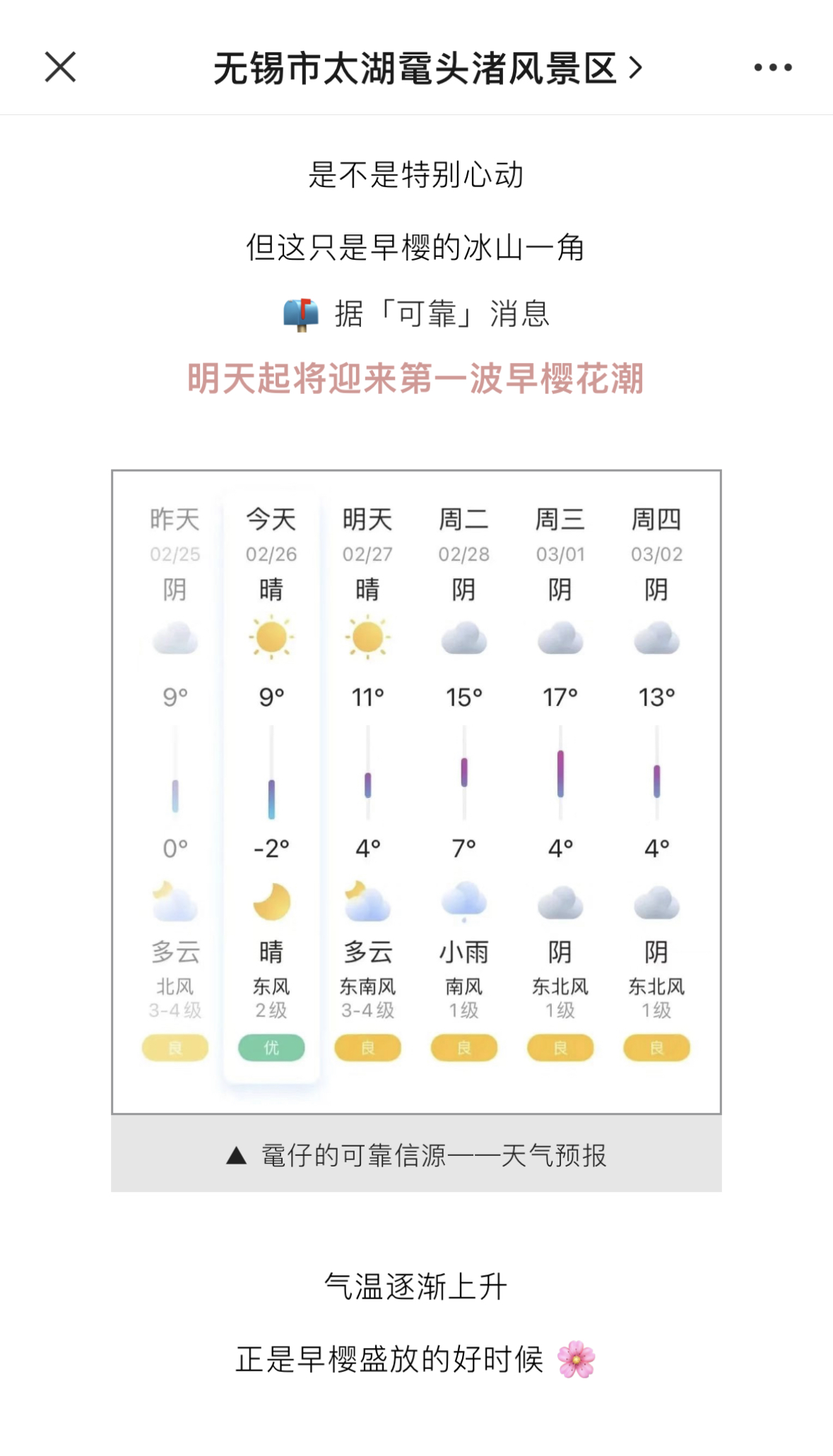Open 无锡市太湖鼋头渚风景区 account page
Screen dimensions: 833x1456
coord(427,68)
